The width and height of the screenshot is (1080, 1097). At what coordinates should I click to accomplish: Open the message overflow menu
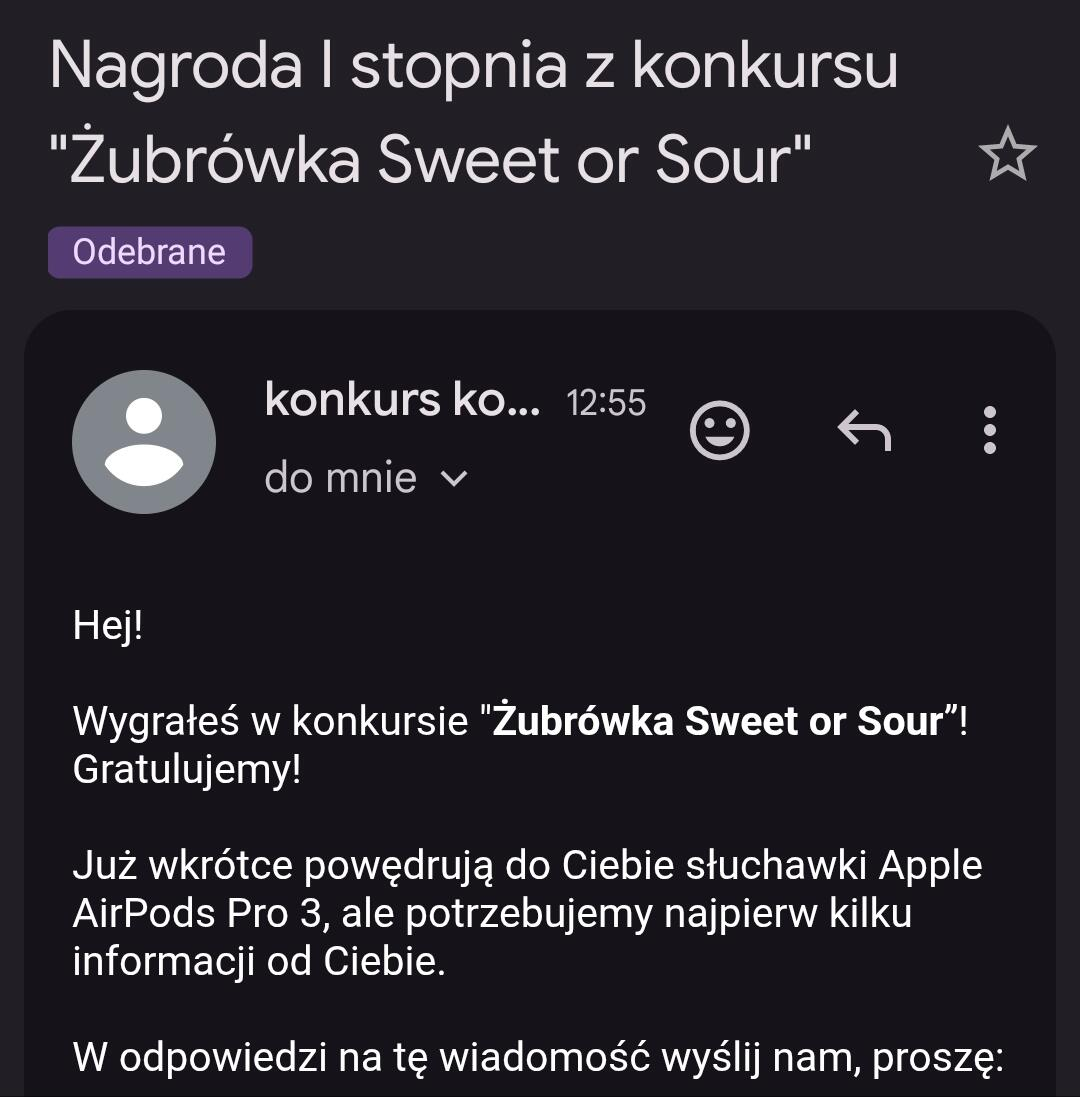click(989, 430)
